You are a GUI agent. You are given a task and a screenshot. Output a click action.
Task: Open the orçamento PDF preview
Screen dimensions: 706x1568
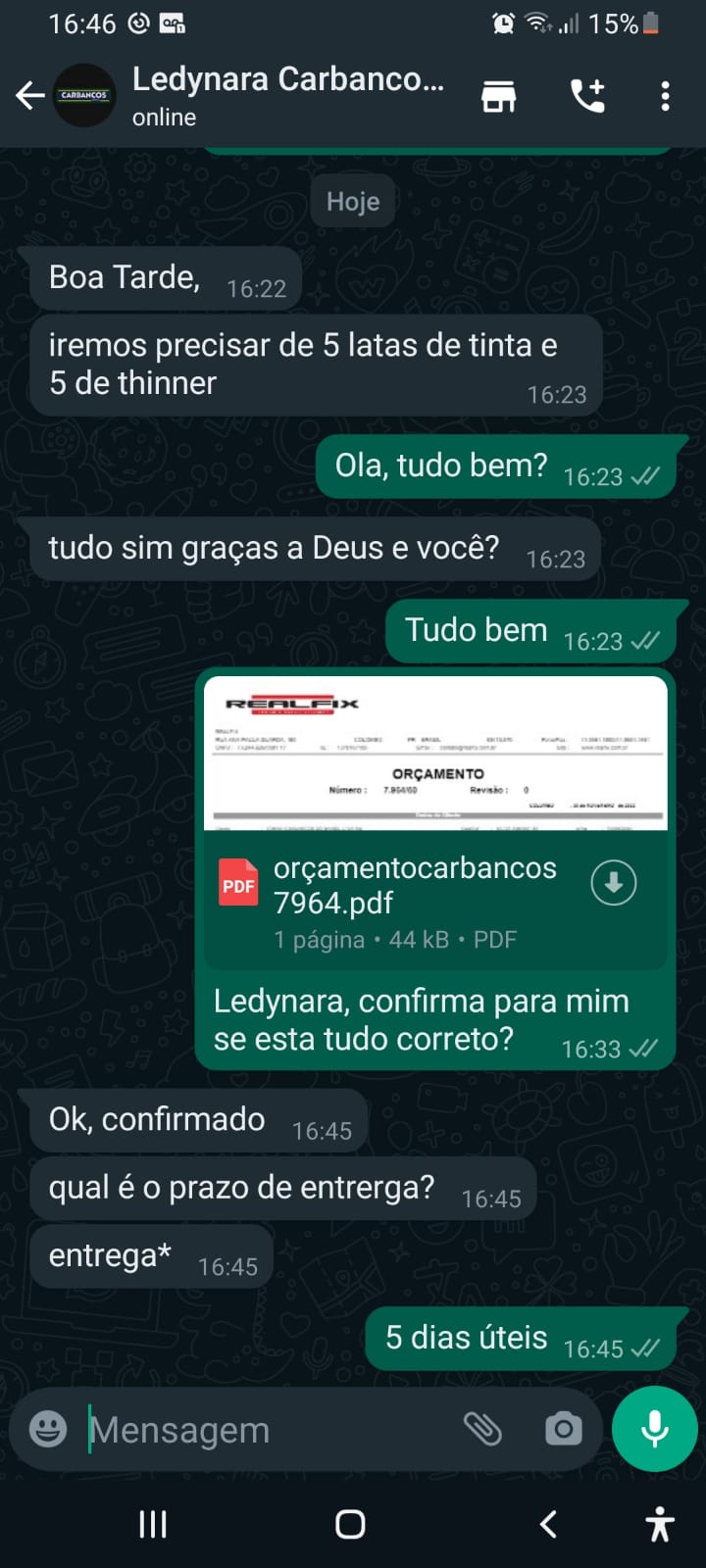(435, 754)
